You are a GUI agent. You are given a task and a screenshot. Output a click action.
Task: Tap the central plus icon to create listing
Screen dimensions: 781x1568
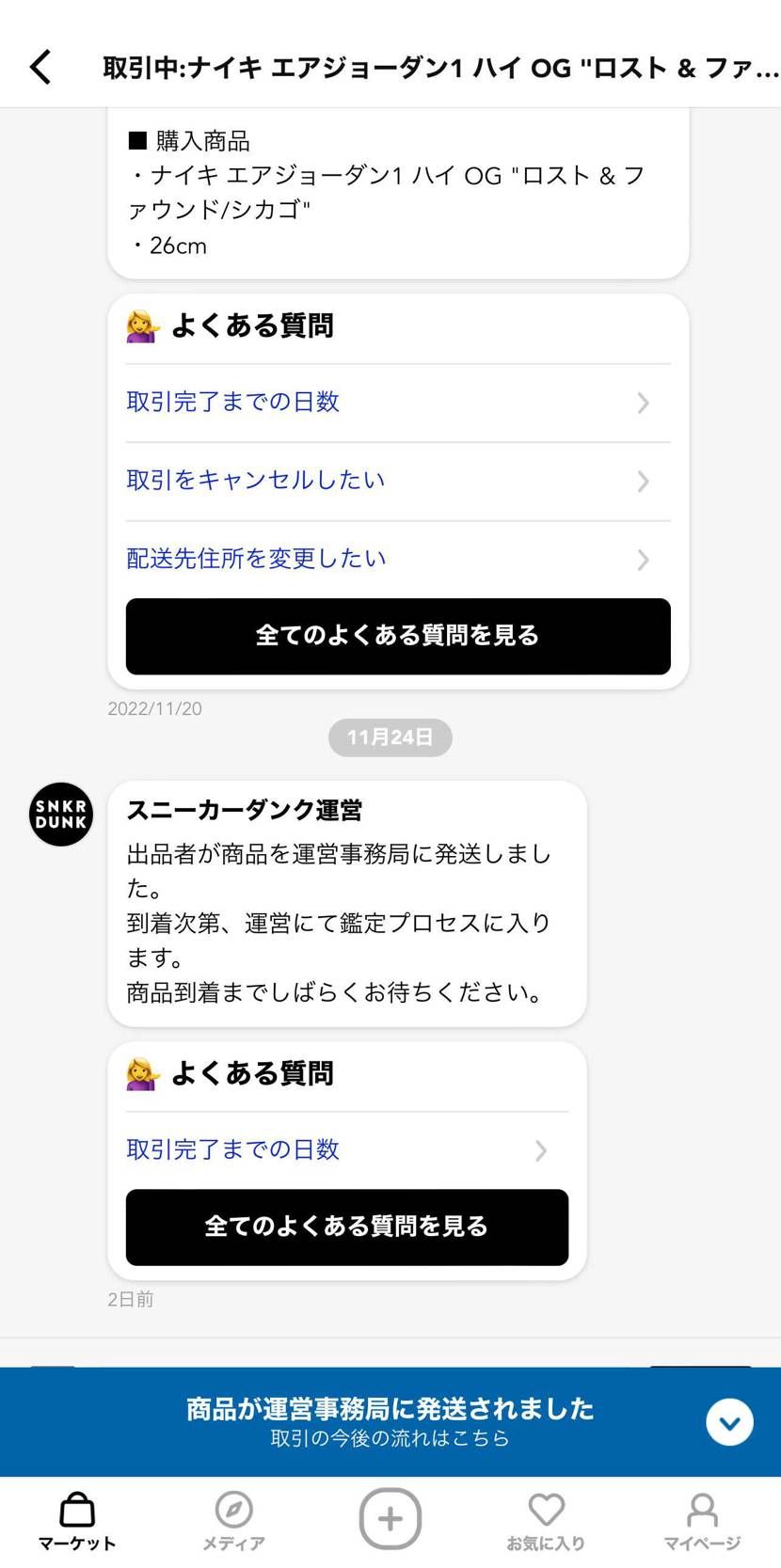[390, 1517]
